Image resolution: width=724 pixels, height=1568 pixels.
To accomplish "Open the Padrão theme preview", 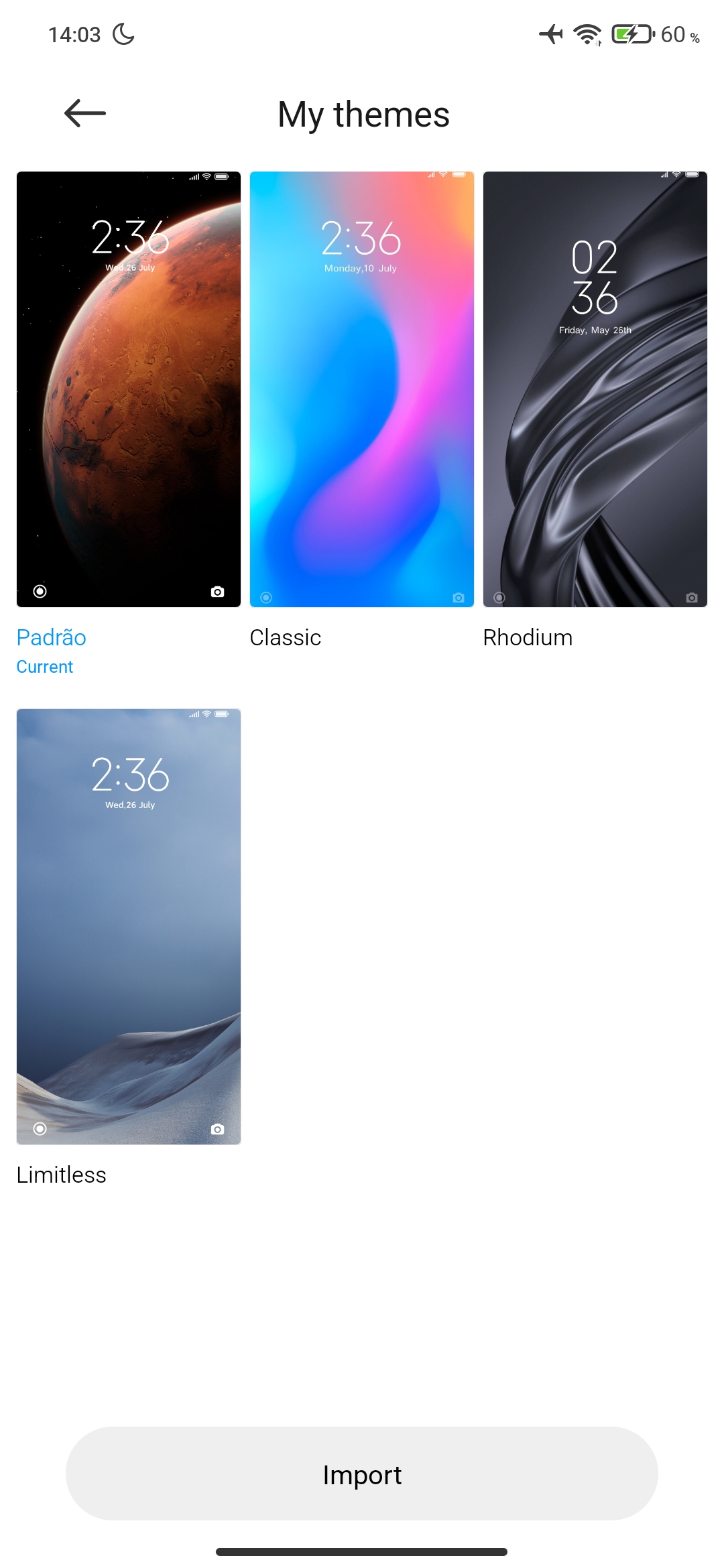I will coord(129,389).
